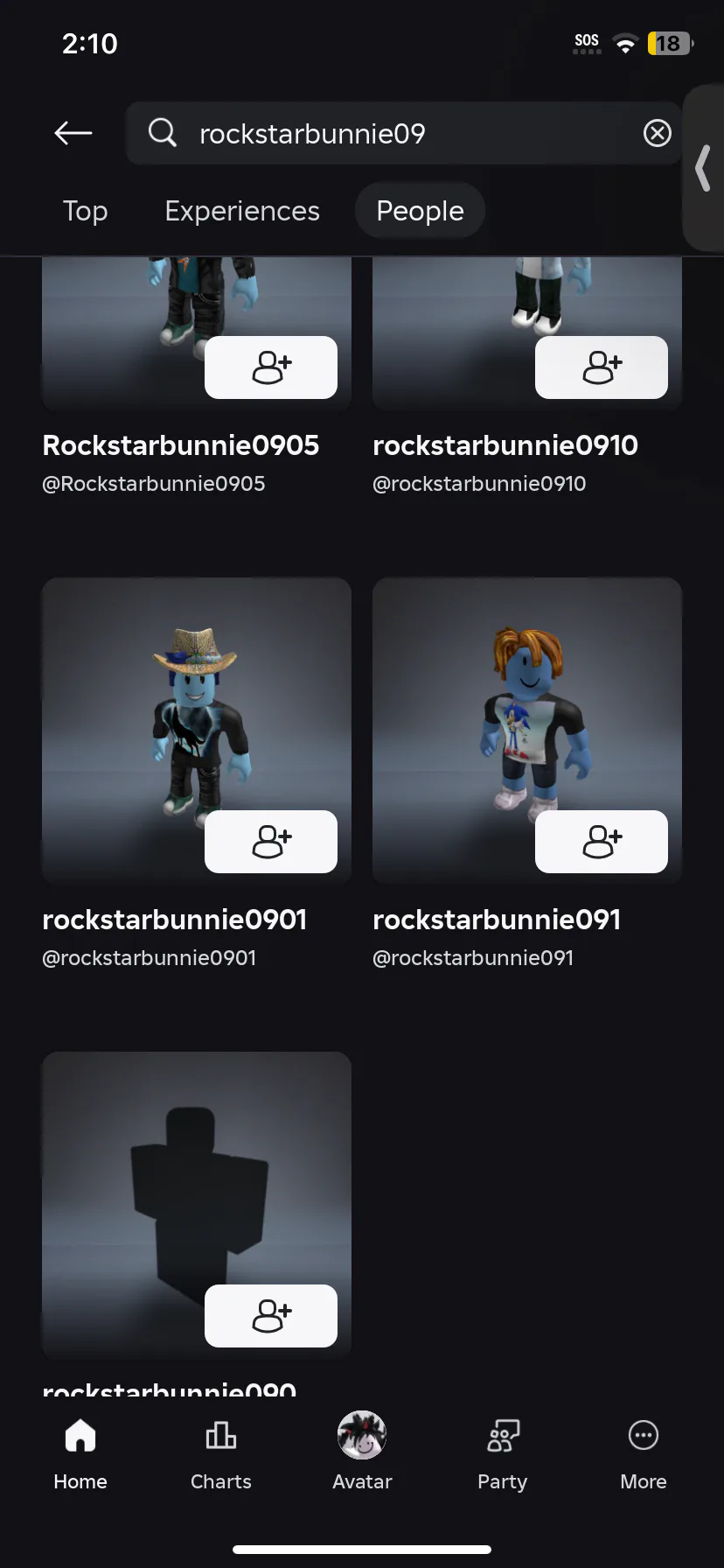Add Rockstarbunnie0905 as a friend

pos(271,367)
